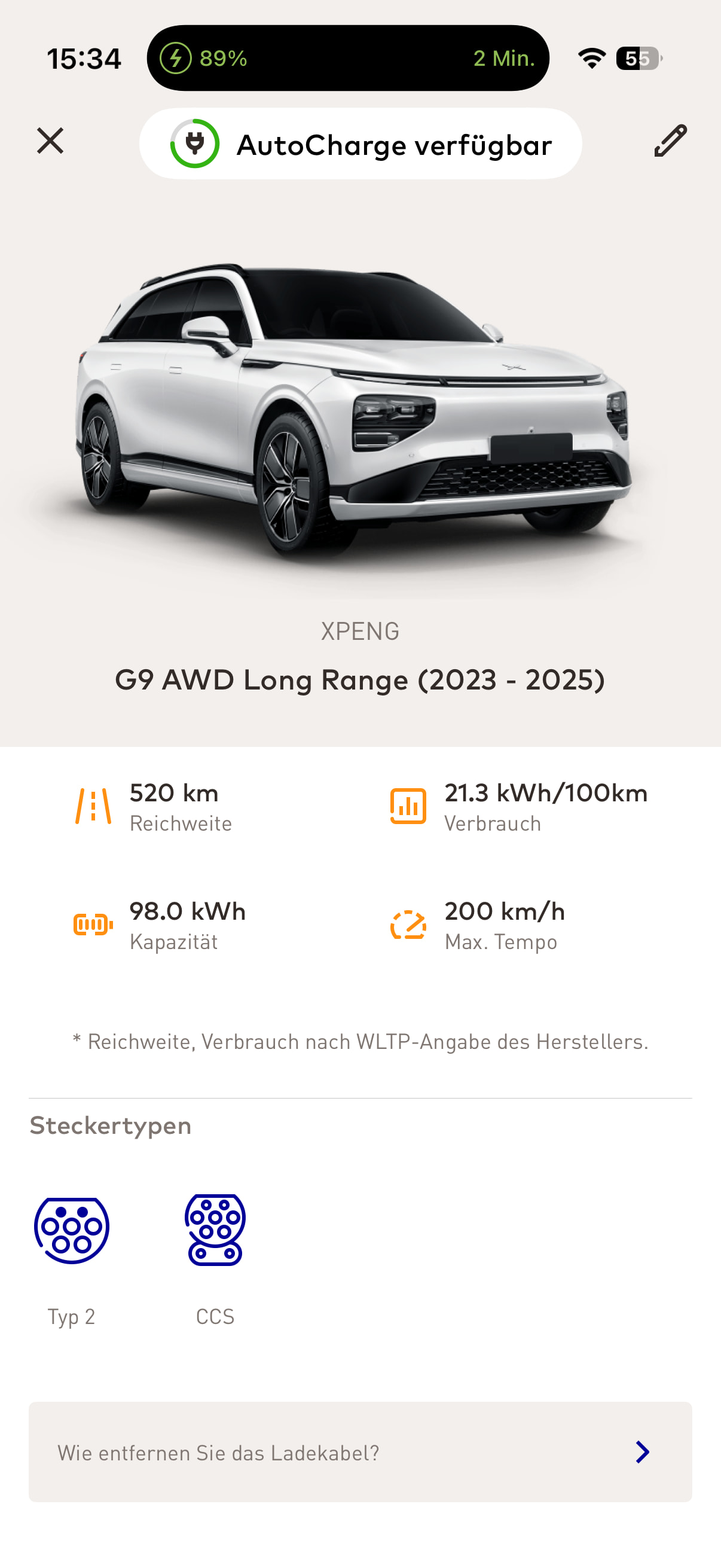Close the vehicle details screen

click(x=50, y=141)
